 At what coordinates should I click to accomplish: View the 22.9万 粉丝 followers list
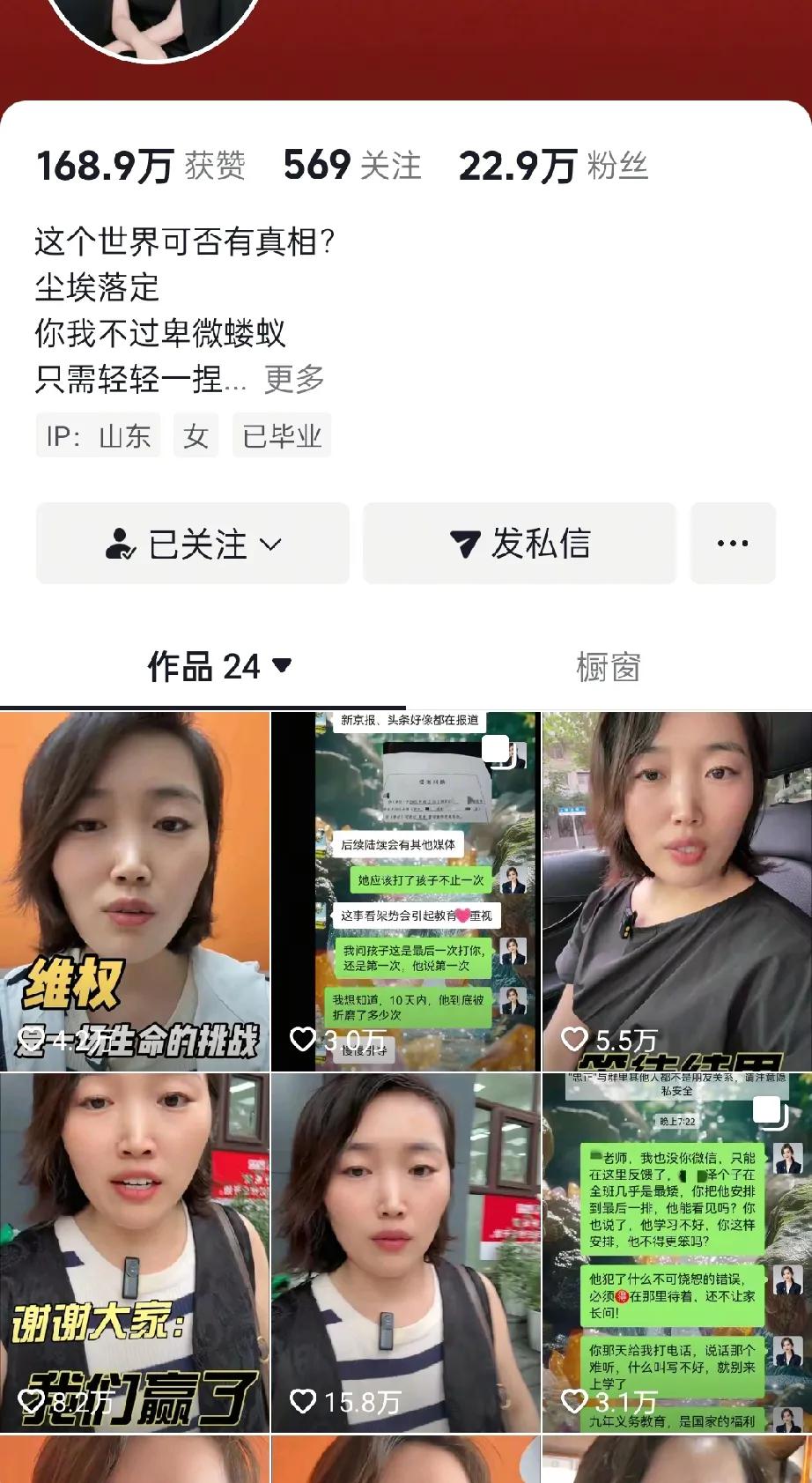coord(553,166)
